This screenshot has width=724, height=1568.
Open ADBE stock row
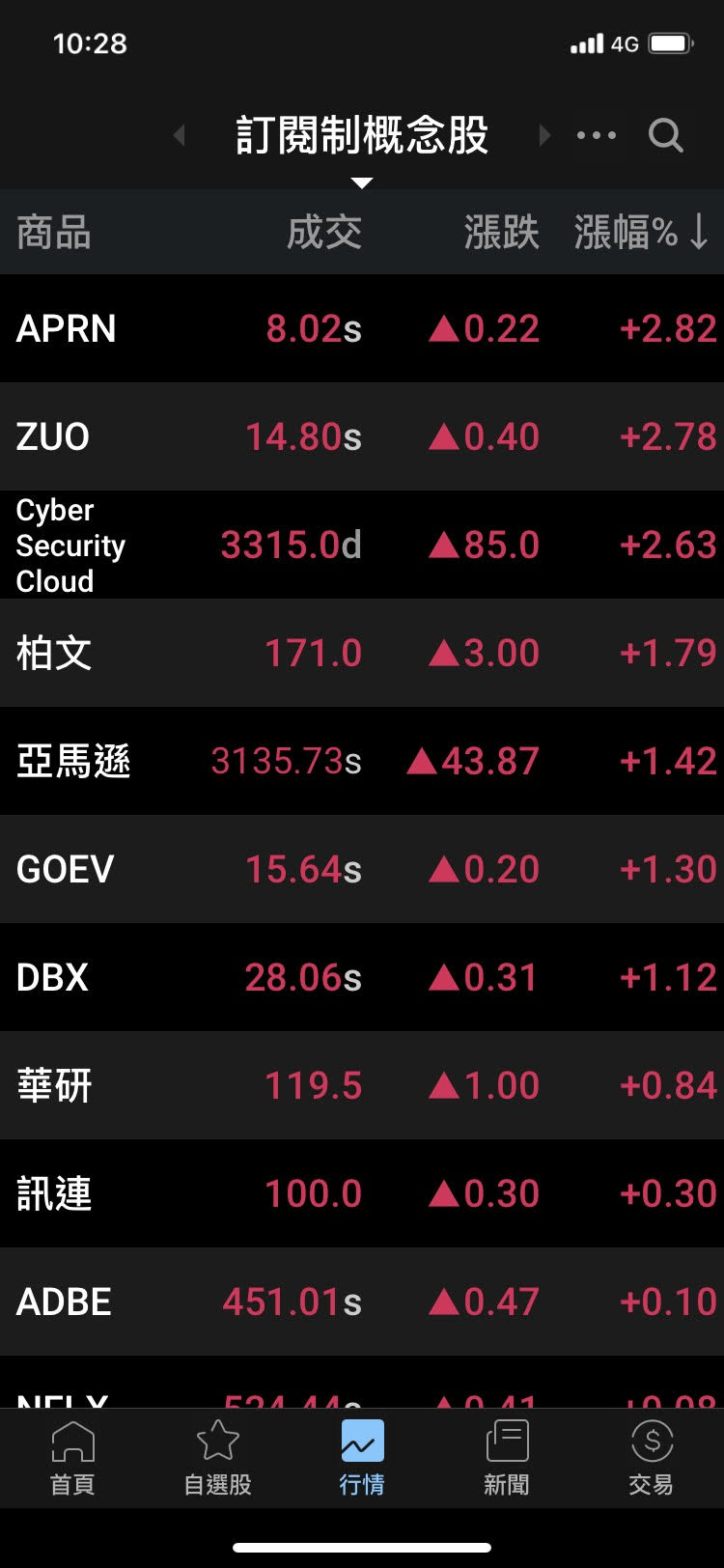click(362, 1302)
